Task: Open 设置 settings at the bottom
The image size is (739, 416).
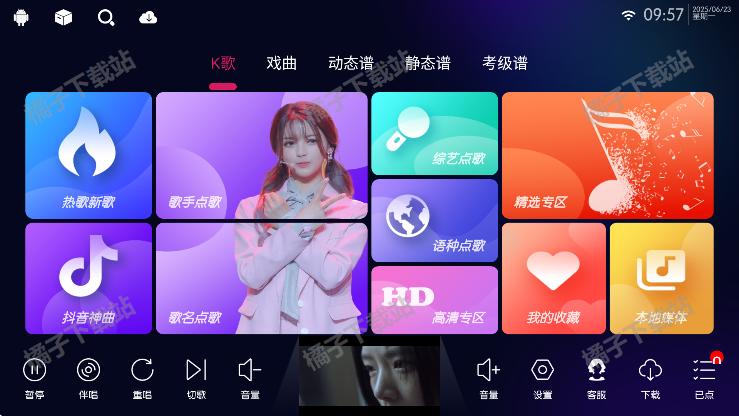Action: tap(542, 376)
